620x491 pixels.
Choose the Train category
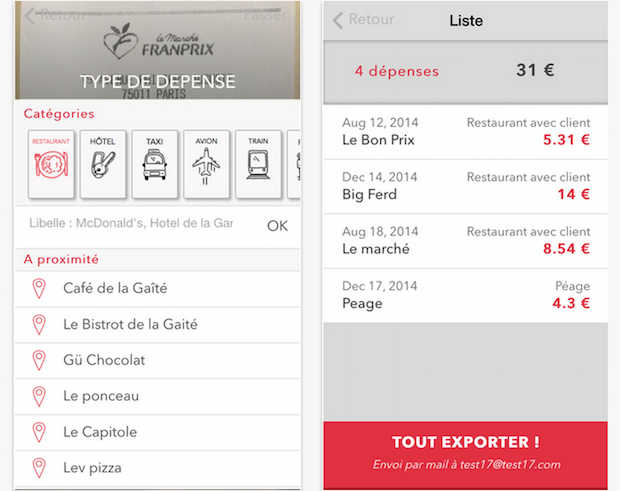[258, 163]
